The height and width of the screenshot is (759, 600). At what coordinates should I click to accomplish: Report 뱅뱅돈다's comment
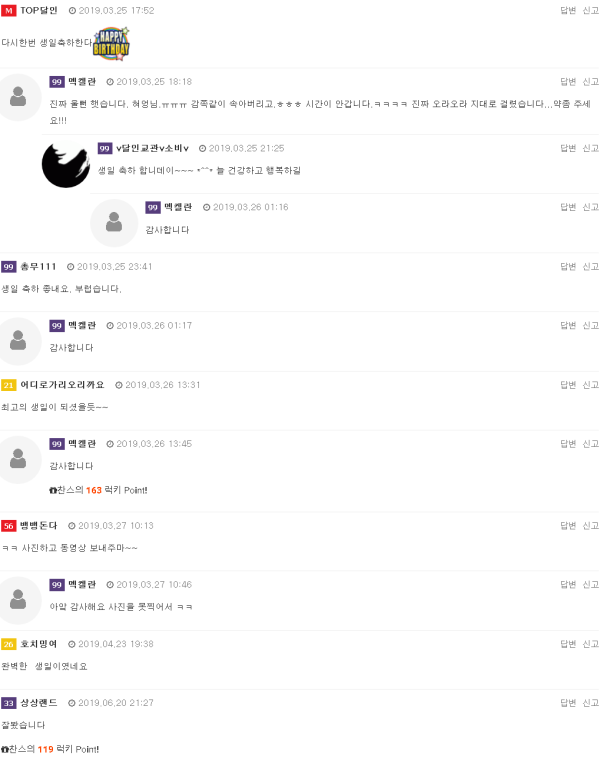591,526
